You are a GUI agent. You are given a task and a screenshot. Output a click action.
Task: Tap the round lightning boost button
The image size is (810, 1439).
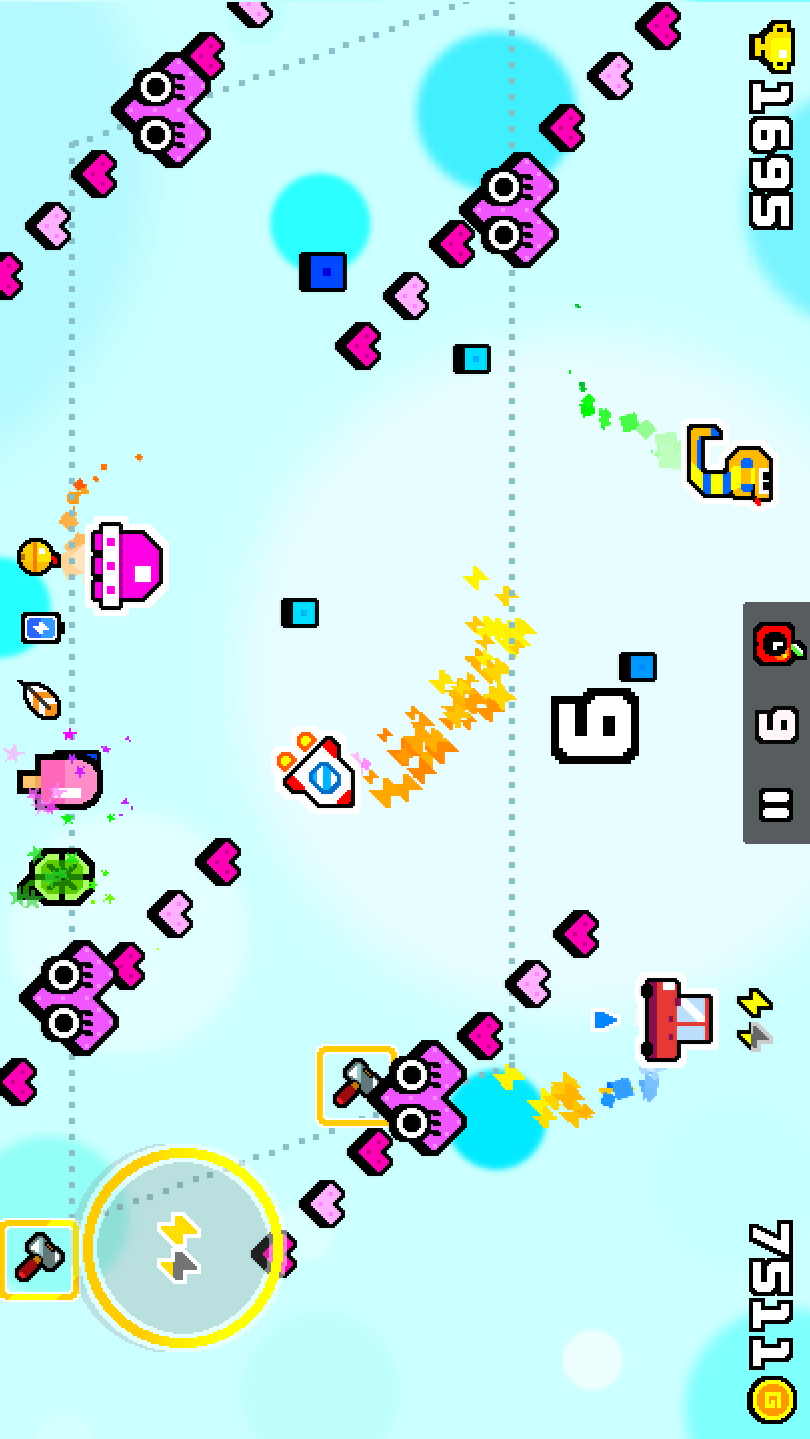pyautogui.click(x=182, y=1247)
